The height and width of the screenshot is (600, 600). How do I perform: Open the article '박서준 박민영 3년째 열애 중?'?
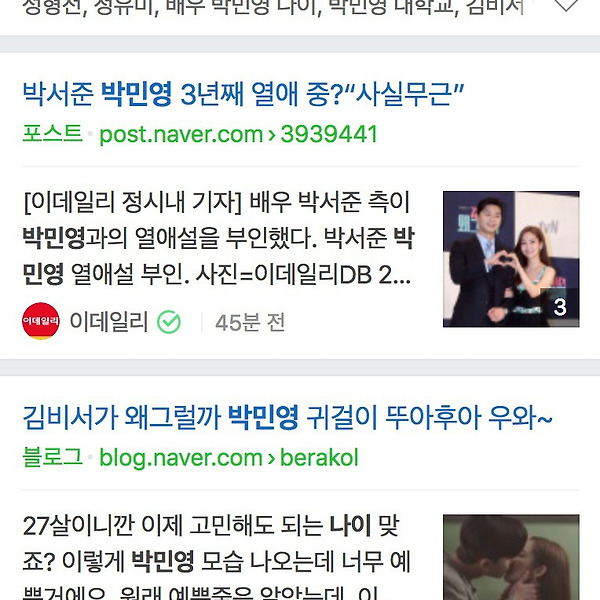245,96
